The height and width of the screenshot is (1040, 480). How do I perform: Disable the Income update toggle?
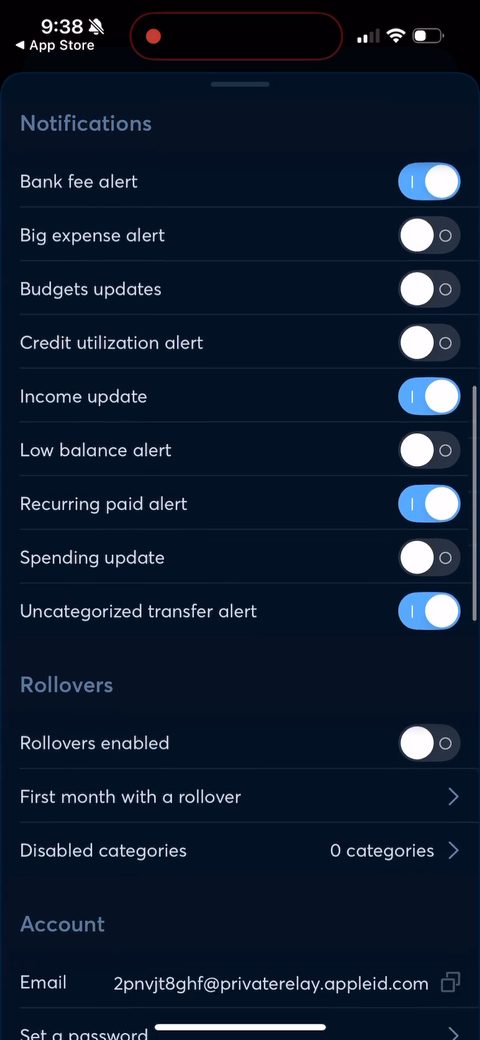(x=429, y=397)
